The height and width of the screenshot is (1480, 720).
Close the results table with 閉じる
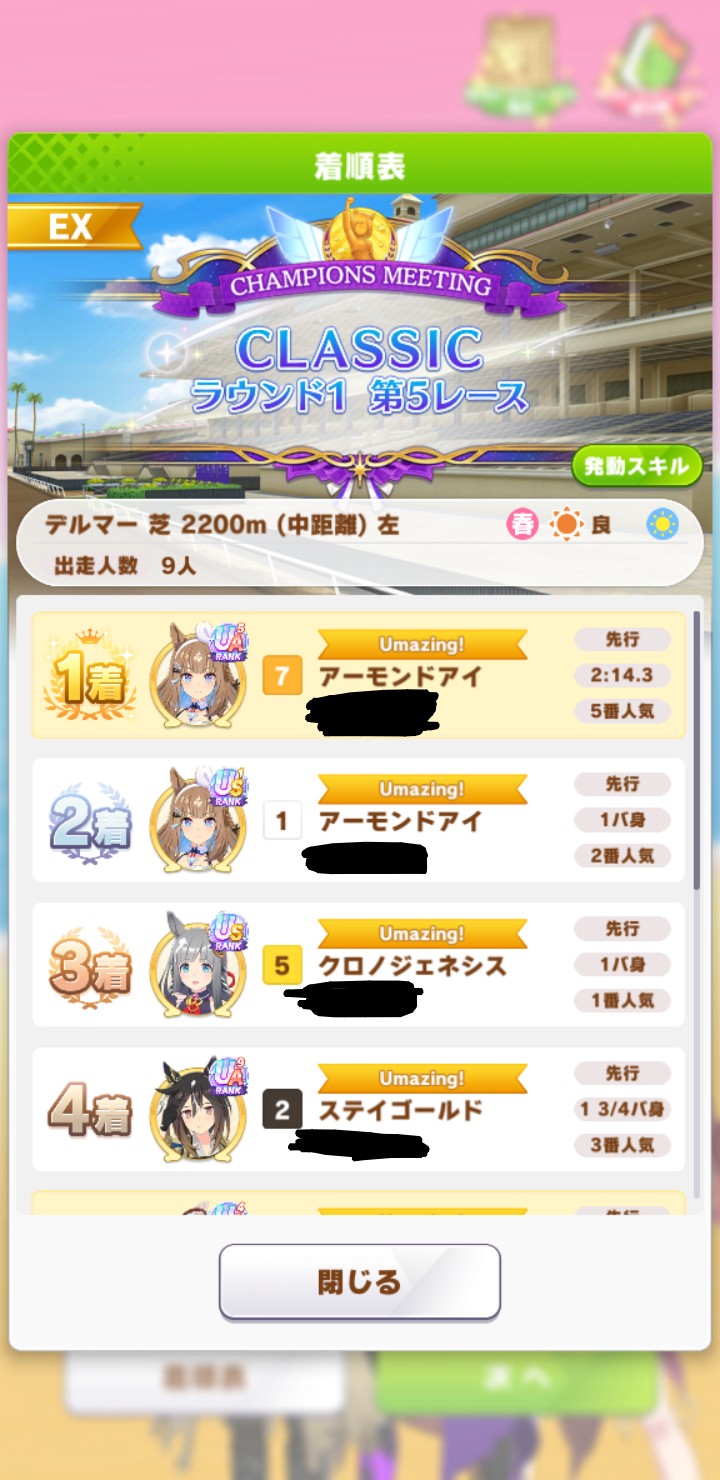[x=359, y=1282]
